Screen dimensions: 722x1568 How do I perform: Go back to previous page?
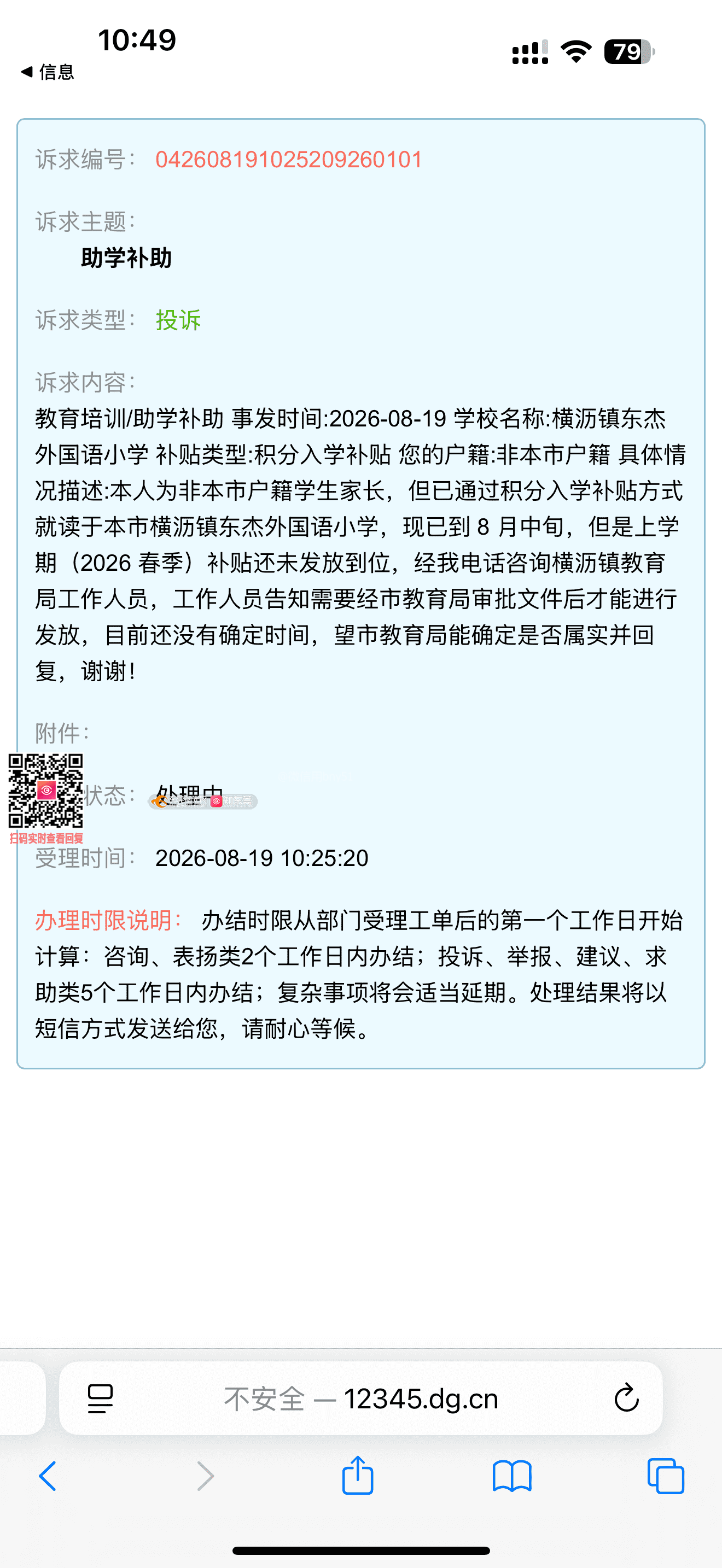coord(48,1476)
